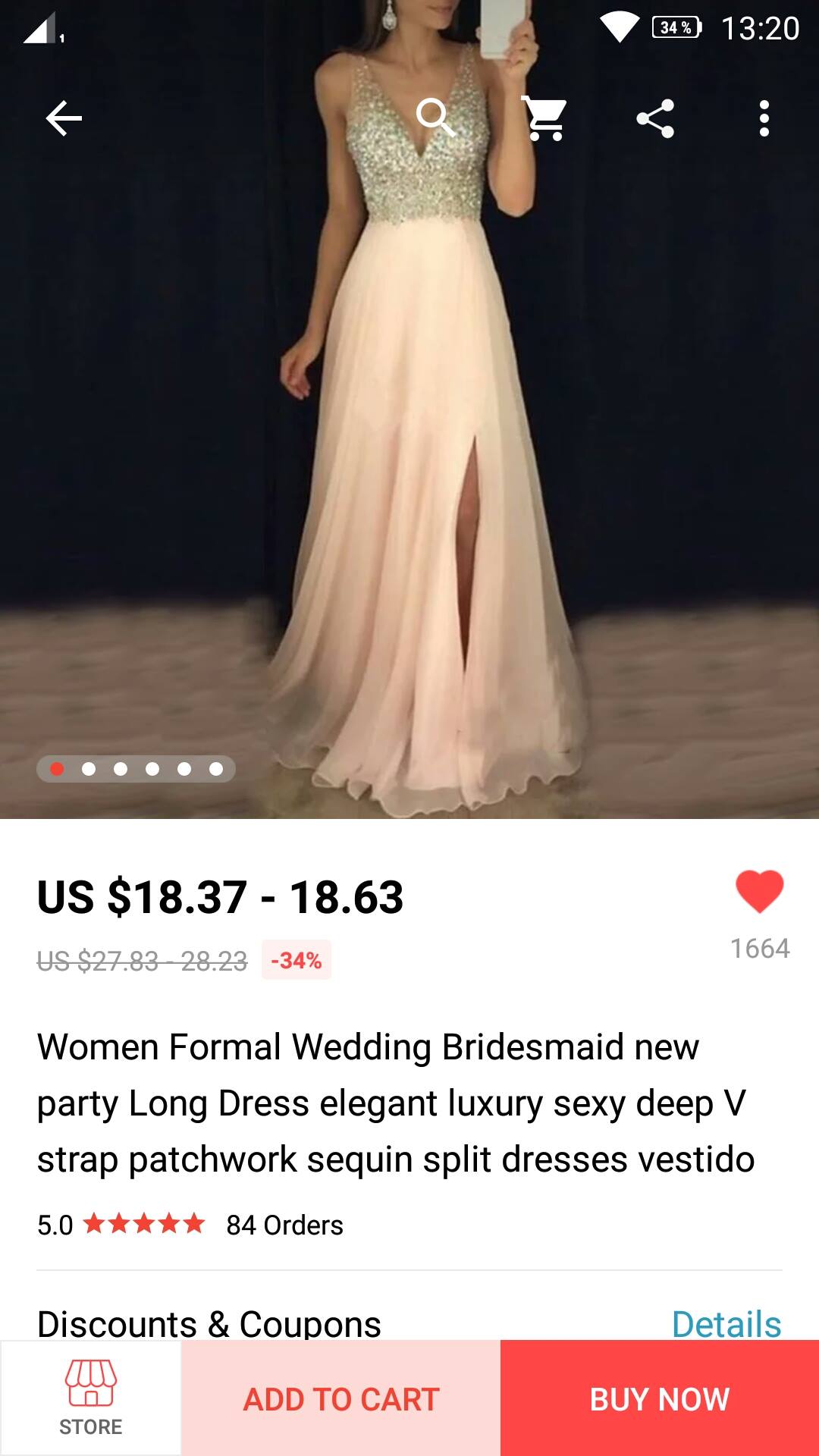Image resolution: width=819 pixels, height=1456 pixels.
Task: Visit the seller's store
Action: click(x=91, y=1397)
